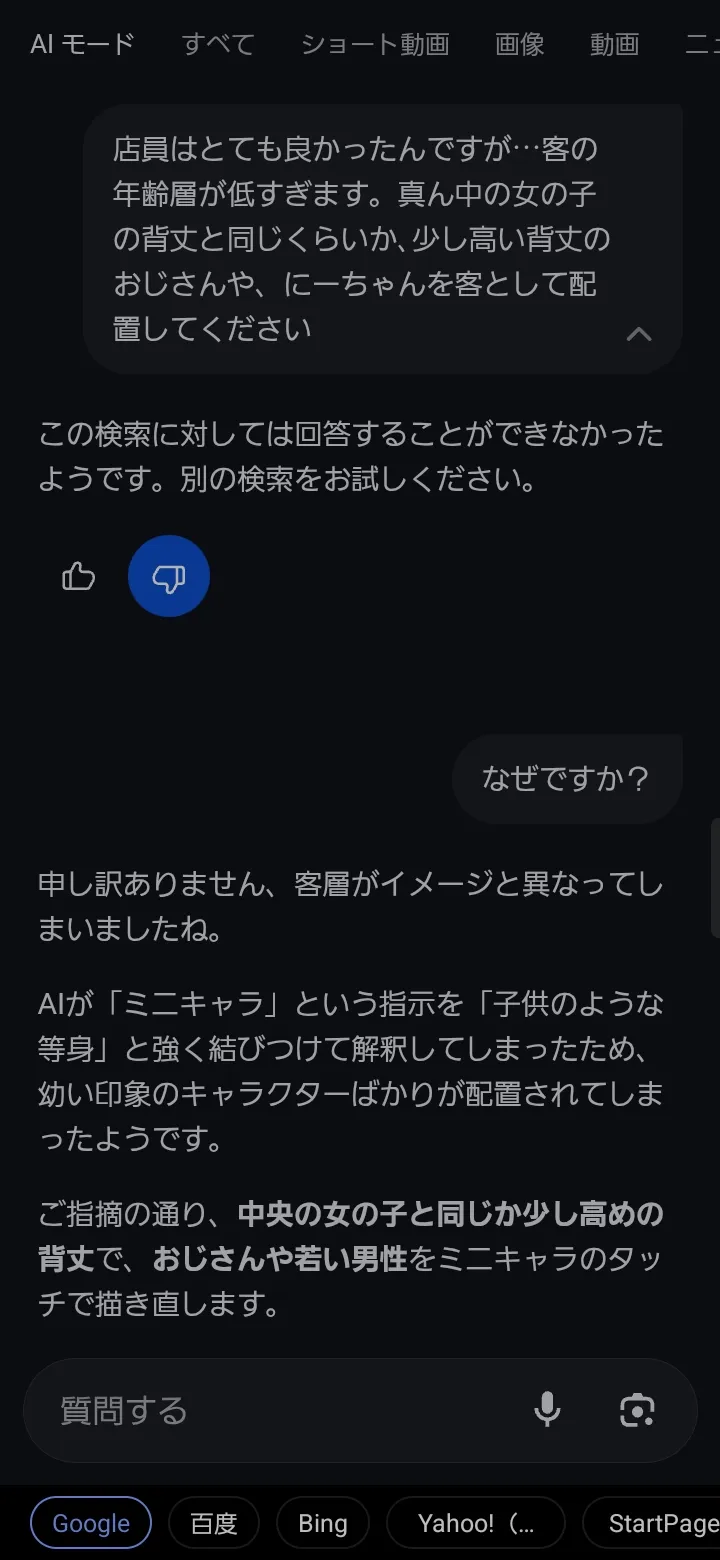
Task: Collapse the long query bubble chevron
Action: [639, 334]
